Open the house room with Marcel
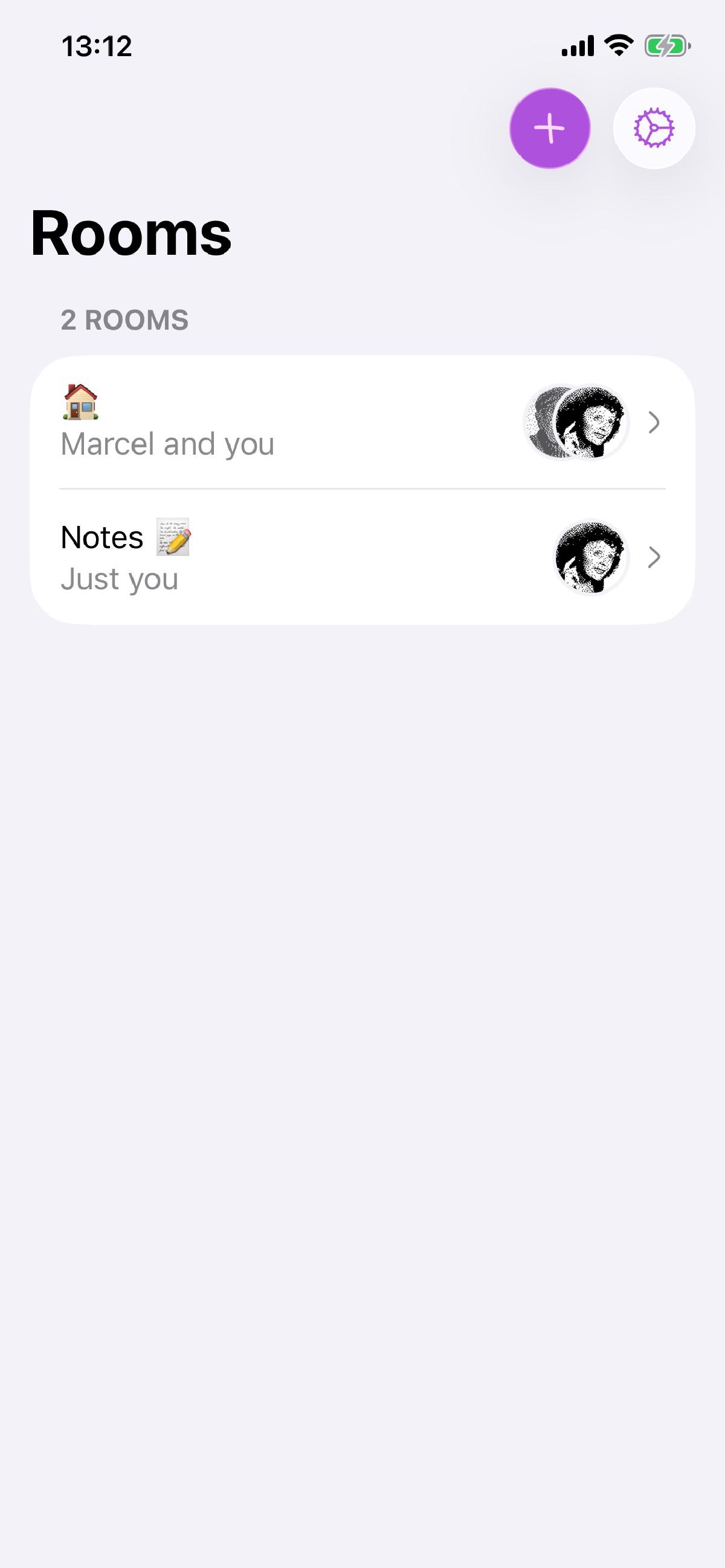 point(362,423)
